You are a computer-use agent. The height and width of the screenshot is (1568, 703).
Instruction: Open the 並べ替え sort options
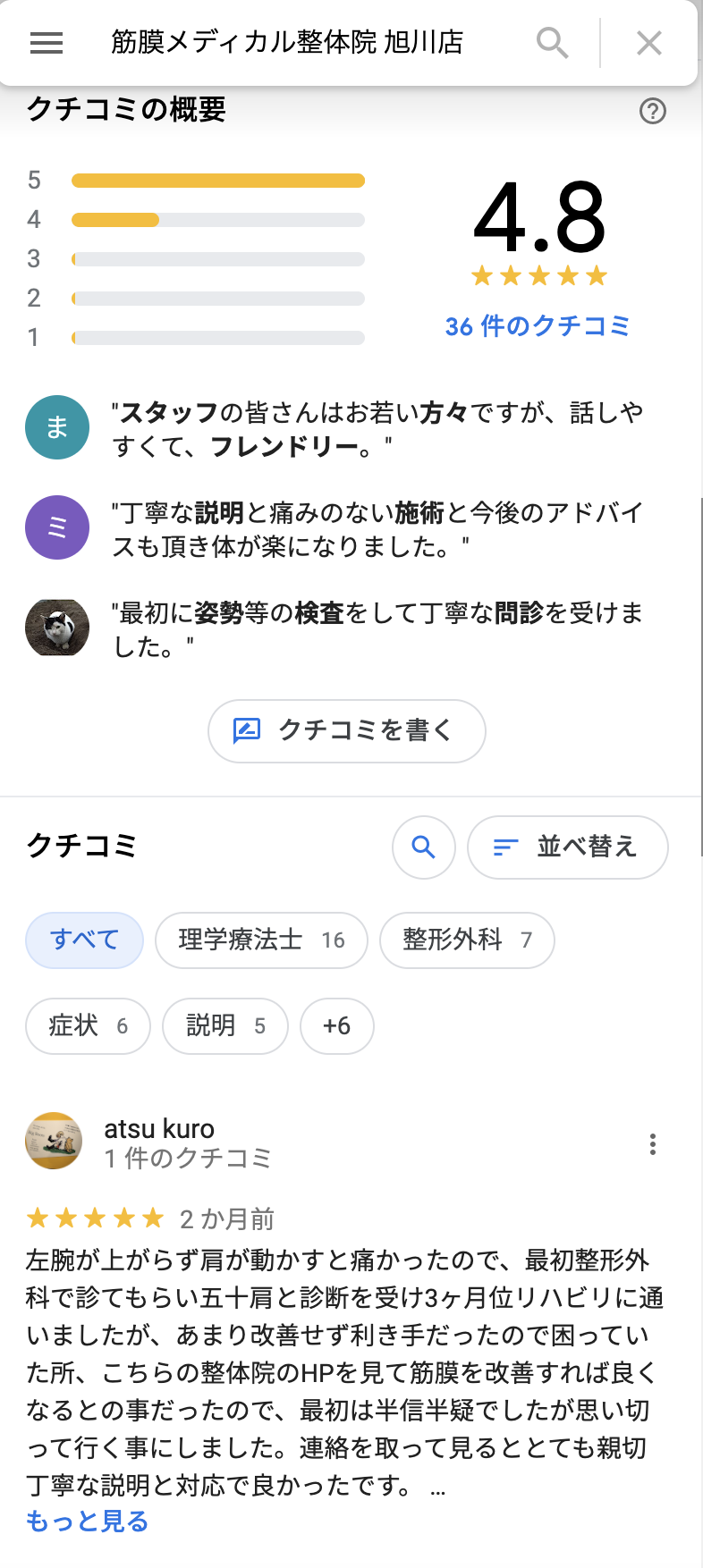[568, 847]
